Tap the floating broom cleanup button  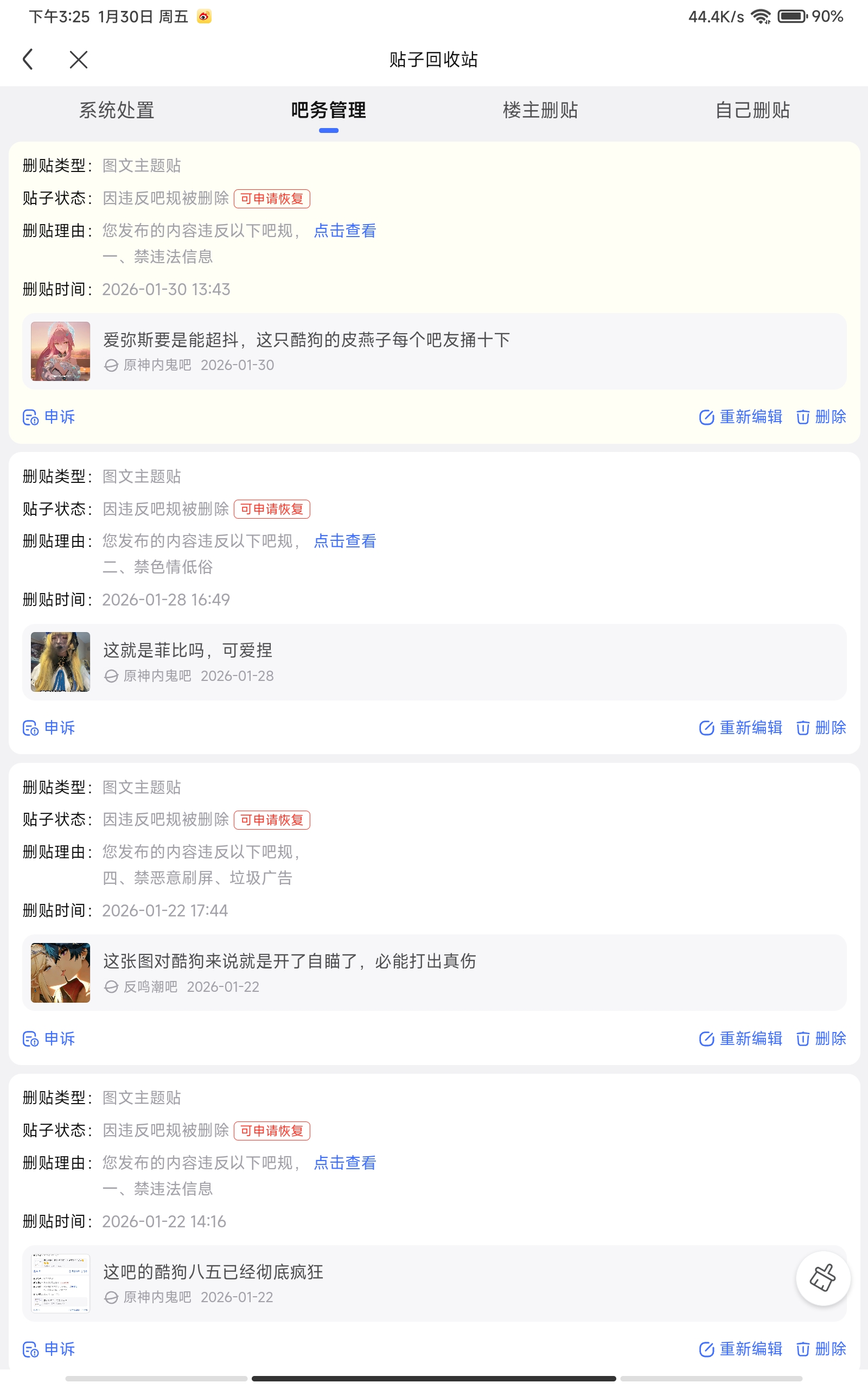822,1278
